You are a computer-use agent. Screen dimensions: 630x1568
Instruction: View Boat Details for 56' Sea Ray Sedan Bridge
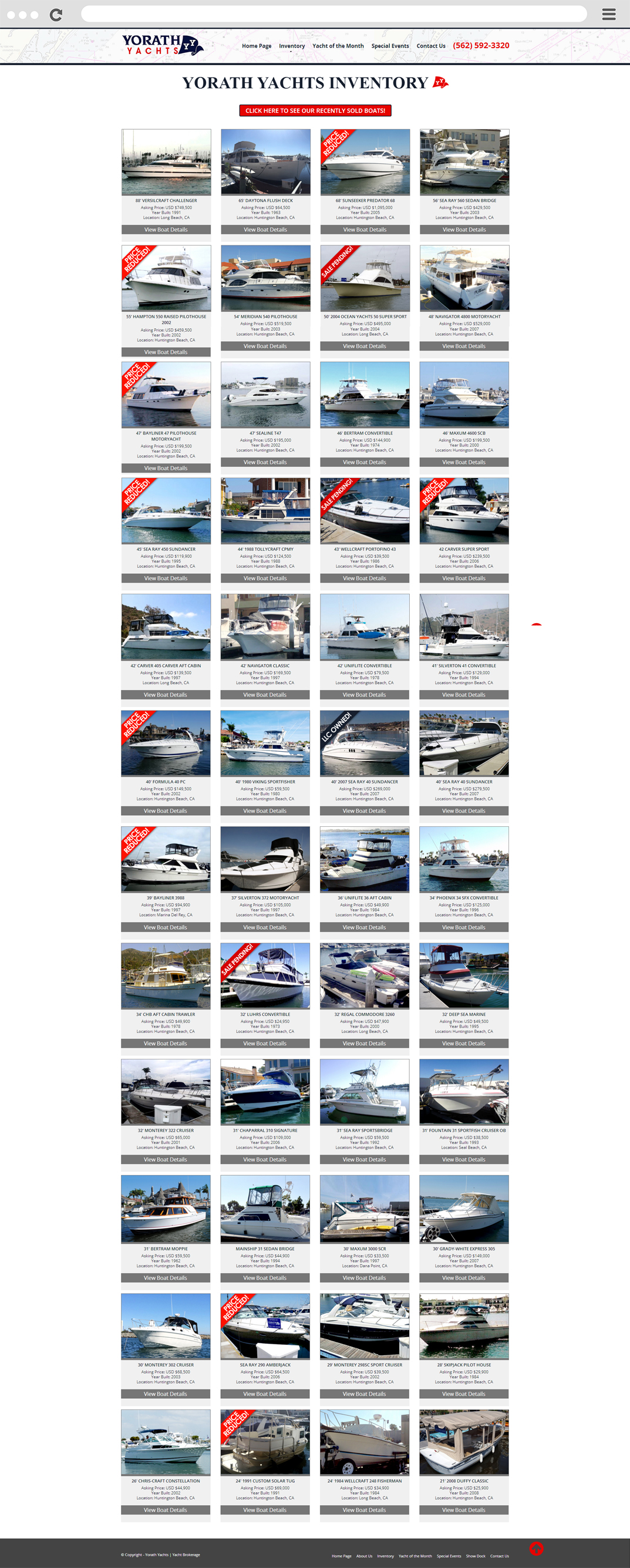pyautogui.click(x=464, y=230)
